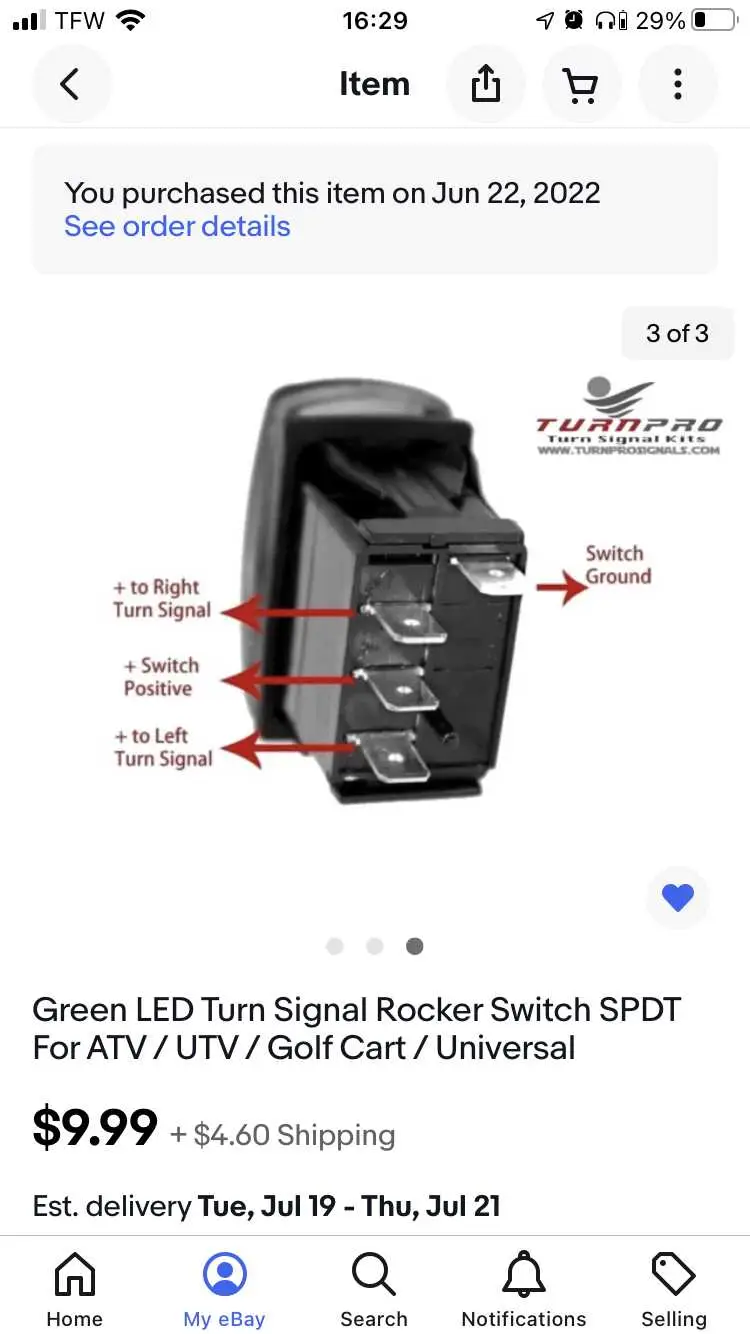Go back using the arrow

tap(71, 85)
